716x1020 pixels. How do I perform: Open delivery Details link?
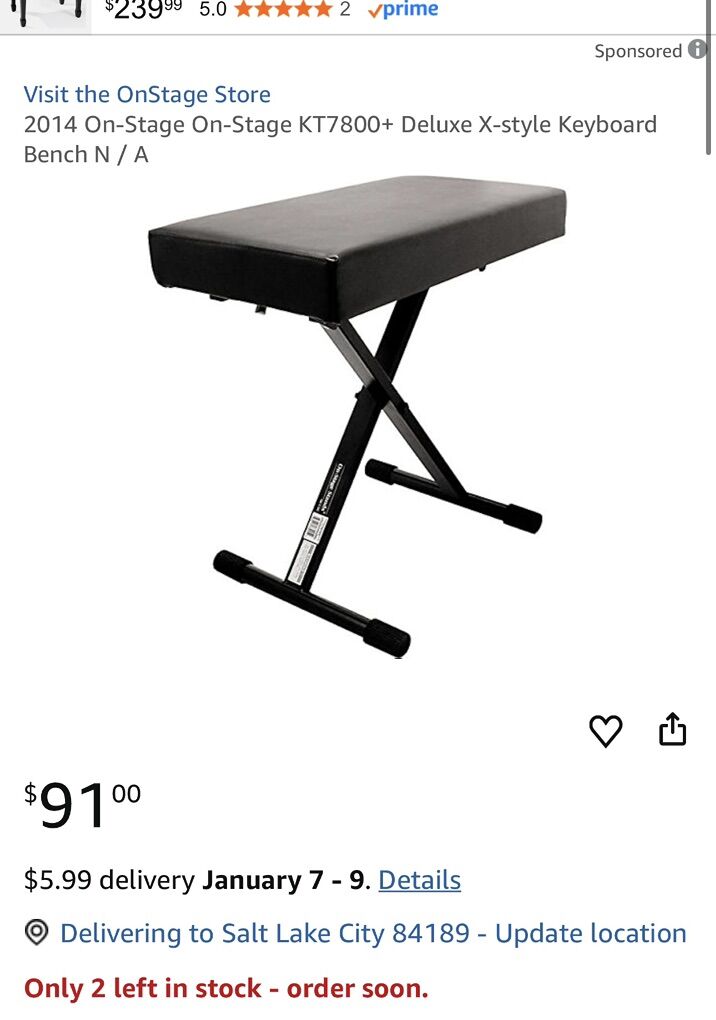click(x=419, y=880)
